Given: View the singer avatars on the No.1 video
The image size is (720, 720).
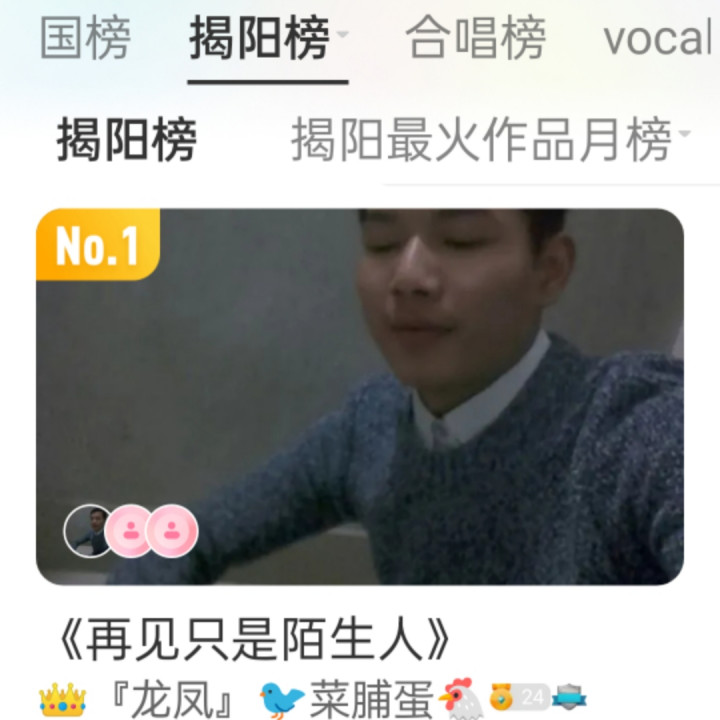Looking at the screenshot, I should tap(131, 531).
